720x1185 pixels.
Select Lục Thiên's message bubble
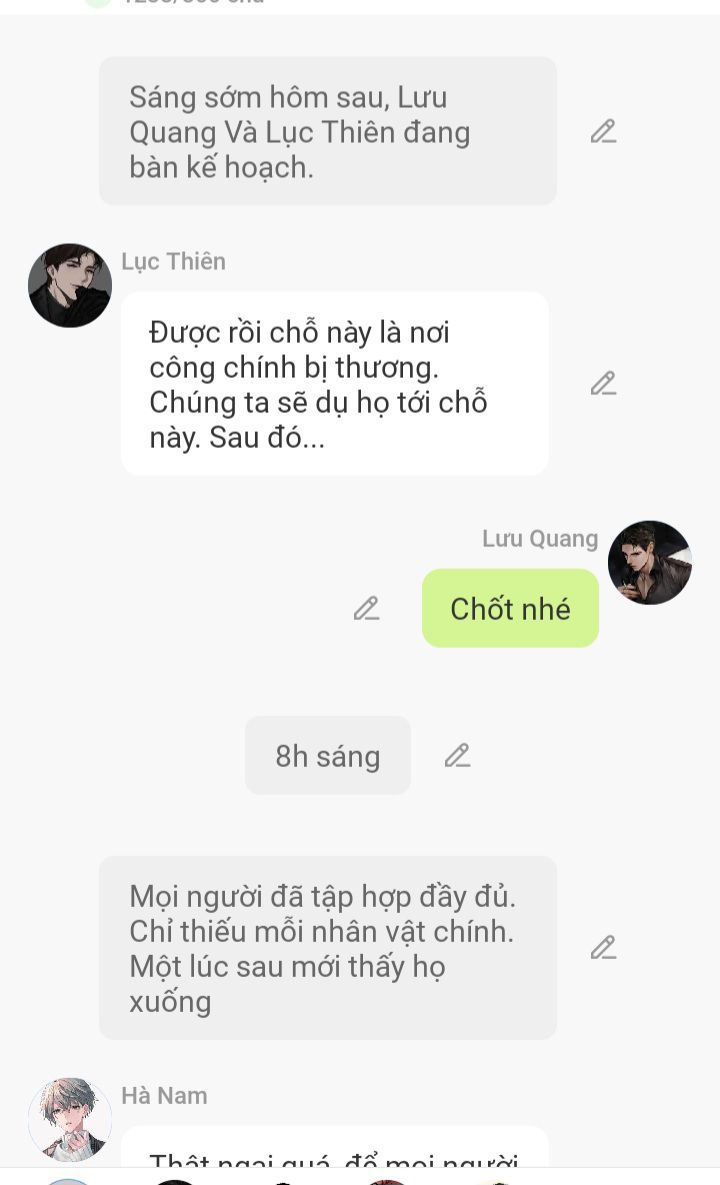pos(335,383)
